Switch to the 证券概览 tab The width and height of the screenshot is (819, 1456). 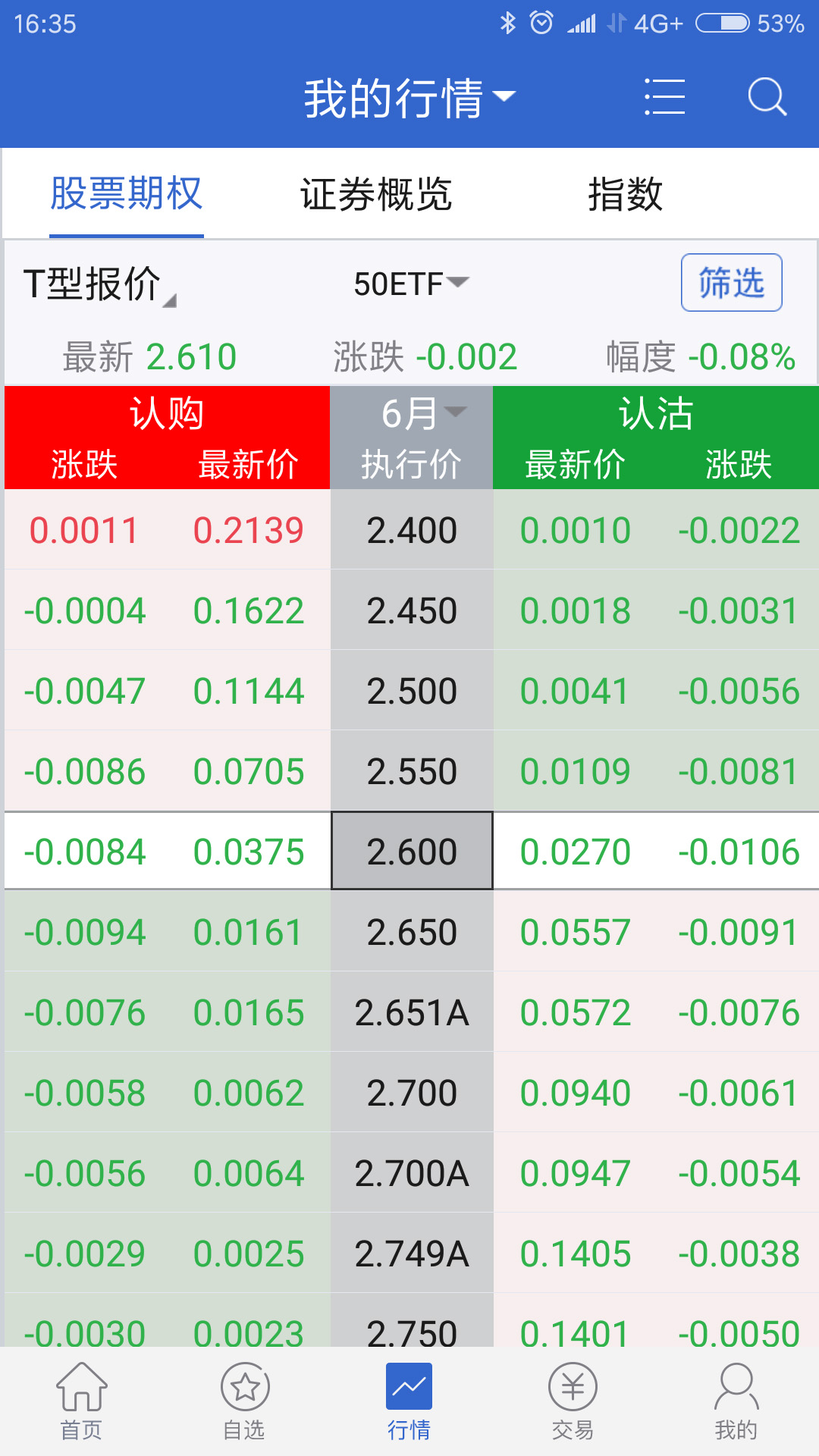point(376,194)
